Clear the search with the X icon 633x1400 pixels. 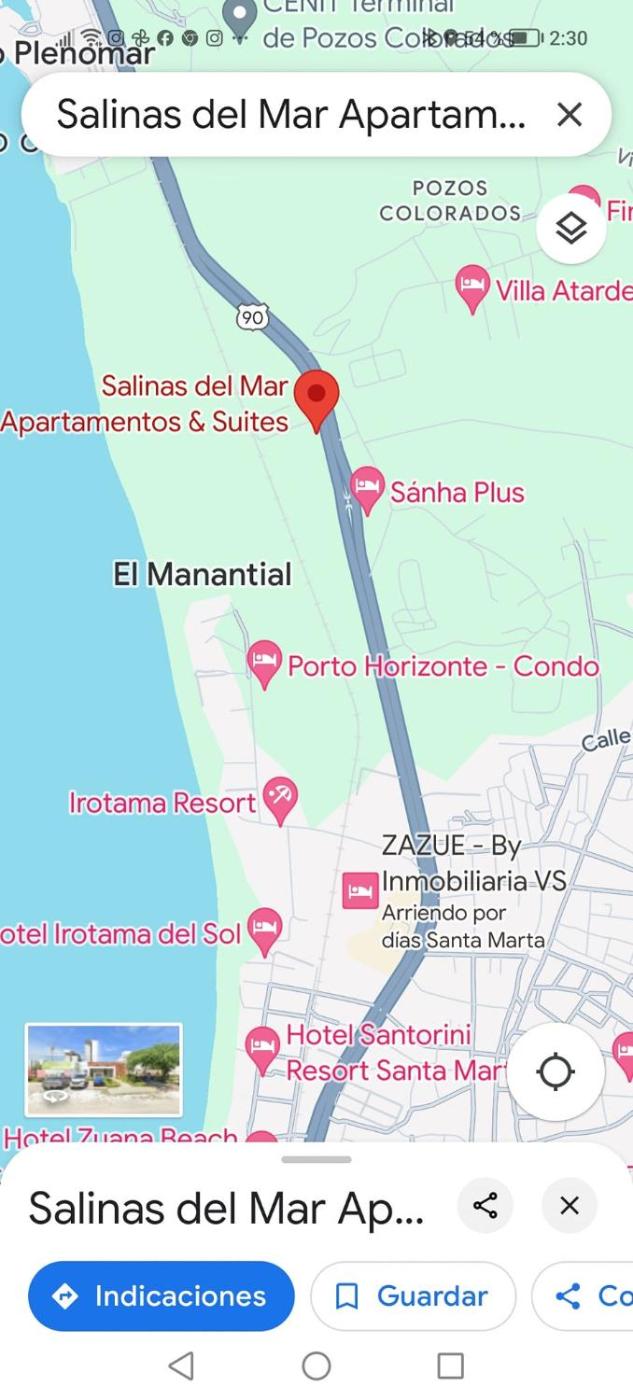569,115
